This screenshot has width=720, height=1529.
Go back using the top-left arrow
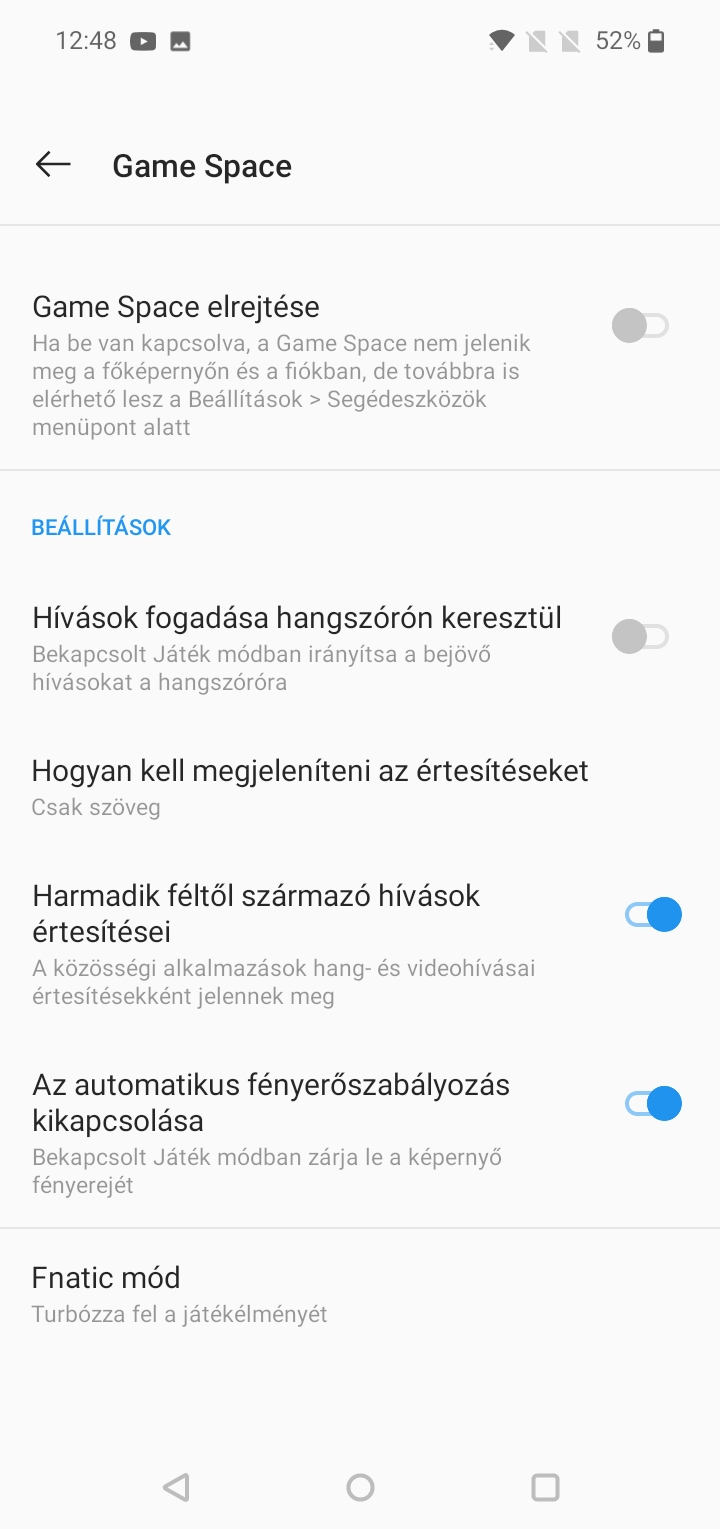(53, 165)
